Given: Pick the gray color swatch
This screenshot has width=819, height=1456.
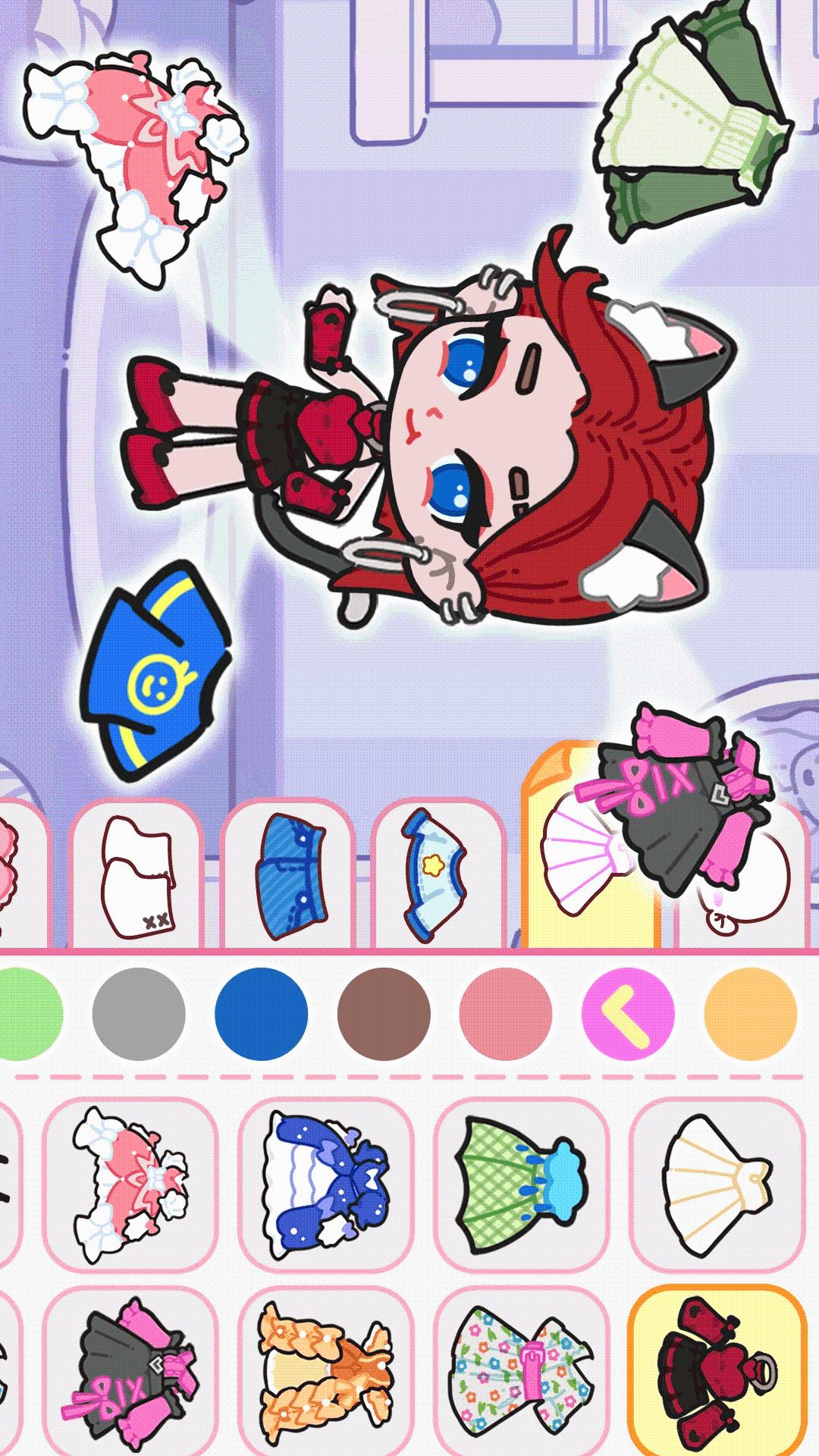Looking at the screenshot, I should (139, 1013).
